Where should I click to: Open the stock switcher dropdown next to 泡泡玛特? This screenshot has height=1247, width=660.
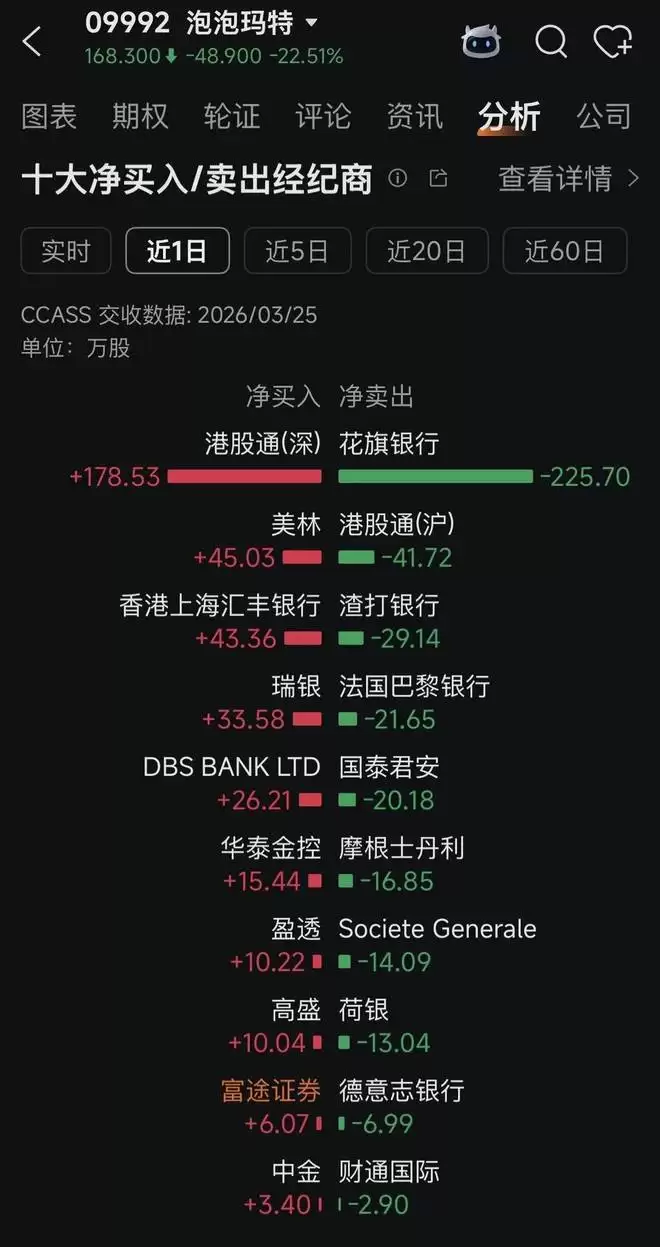pos(311,22)
